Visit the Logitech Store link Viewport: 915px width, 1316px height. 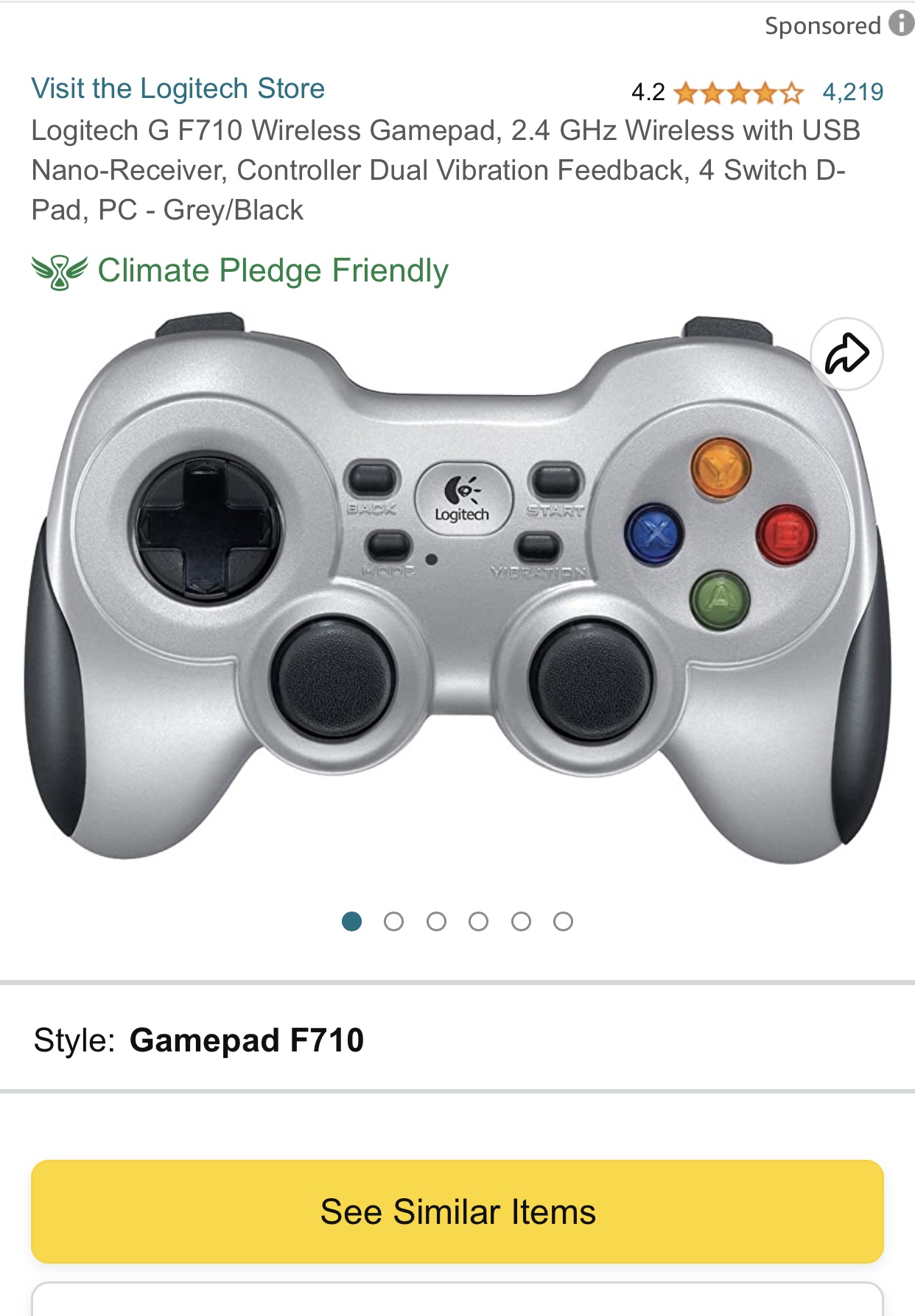point(178,88)
